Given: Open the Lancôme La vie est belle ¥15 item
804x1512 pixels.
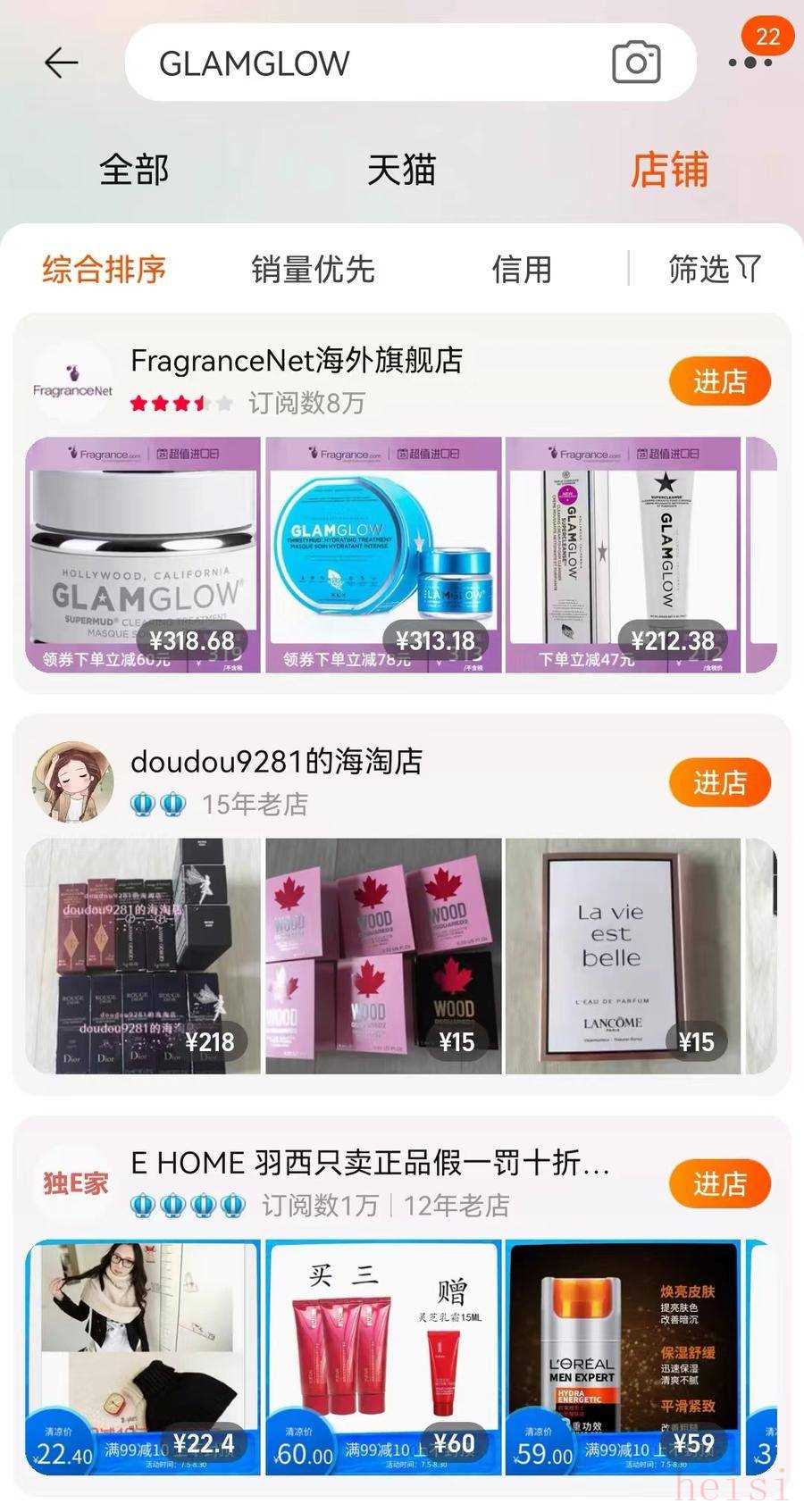Looking at the screenshot, I should pyautogui.click(x=623, y=956).
